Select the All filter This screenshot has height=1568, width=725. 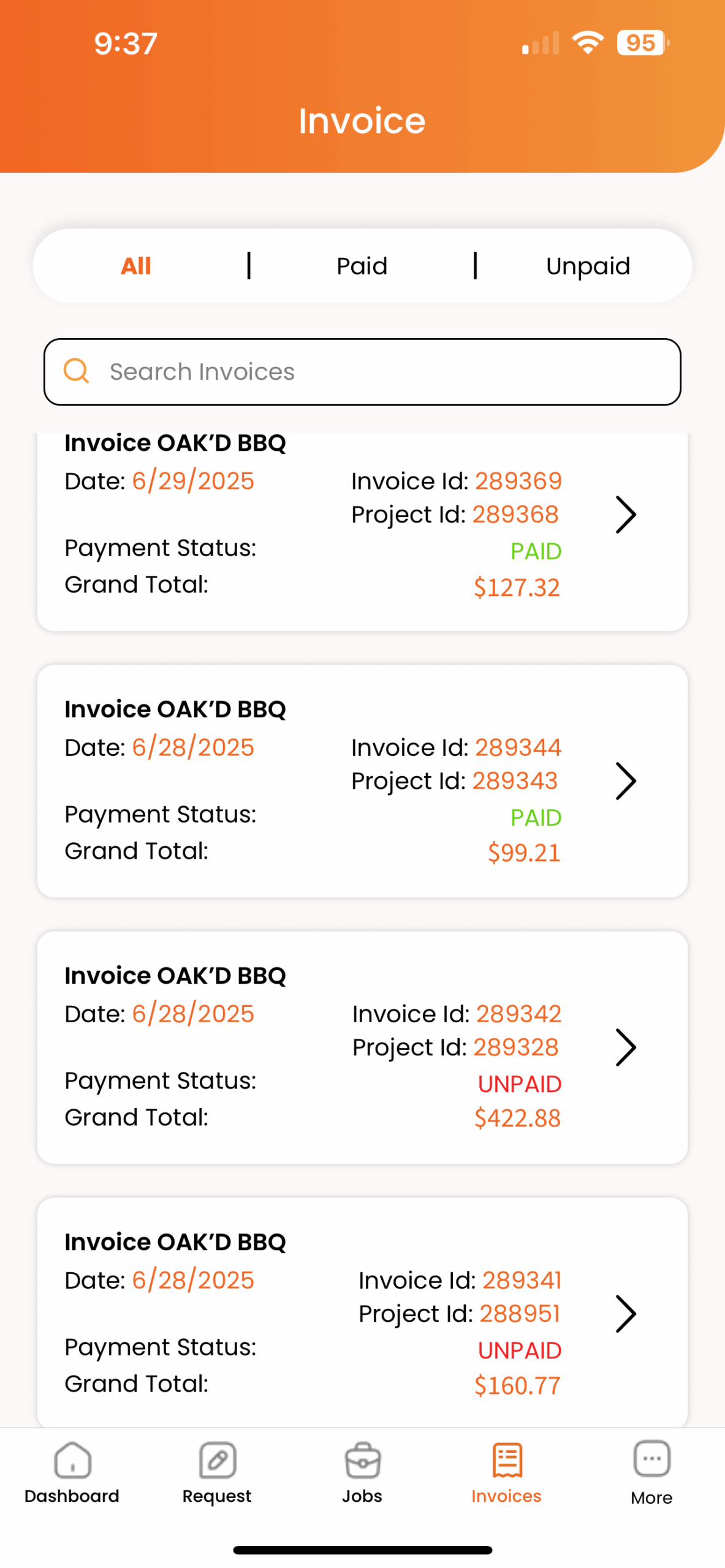click(x=135, y=265)
